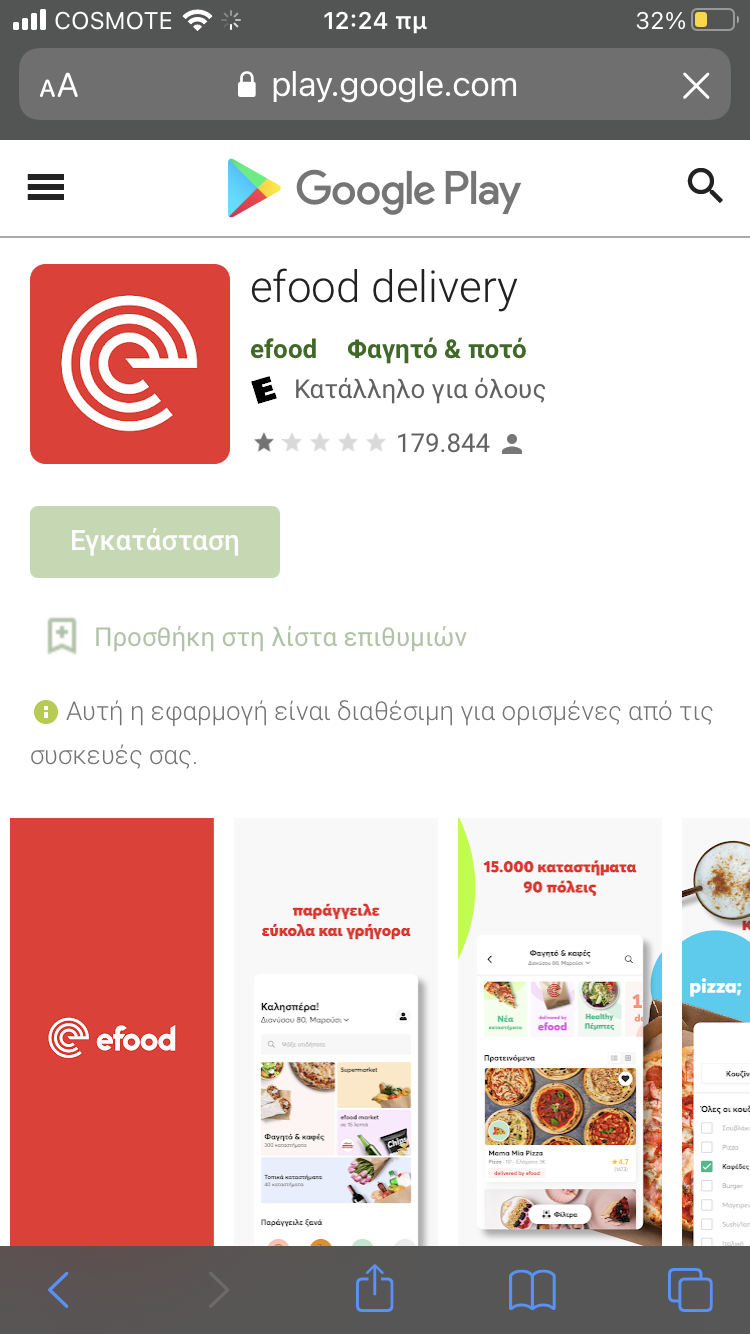The height and width of the screenshot is (1334, 750).
Task: Open Safari bookmarks
Action: pyautogui.click(x=532, y=1290)
